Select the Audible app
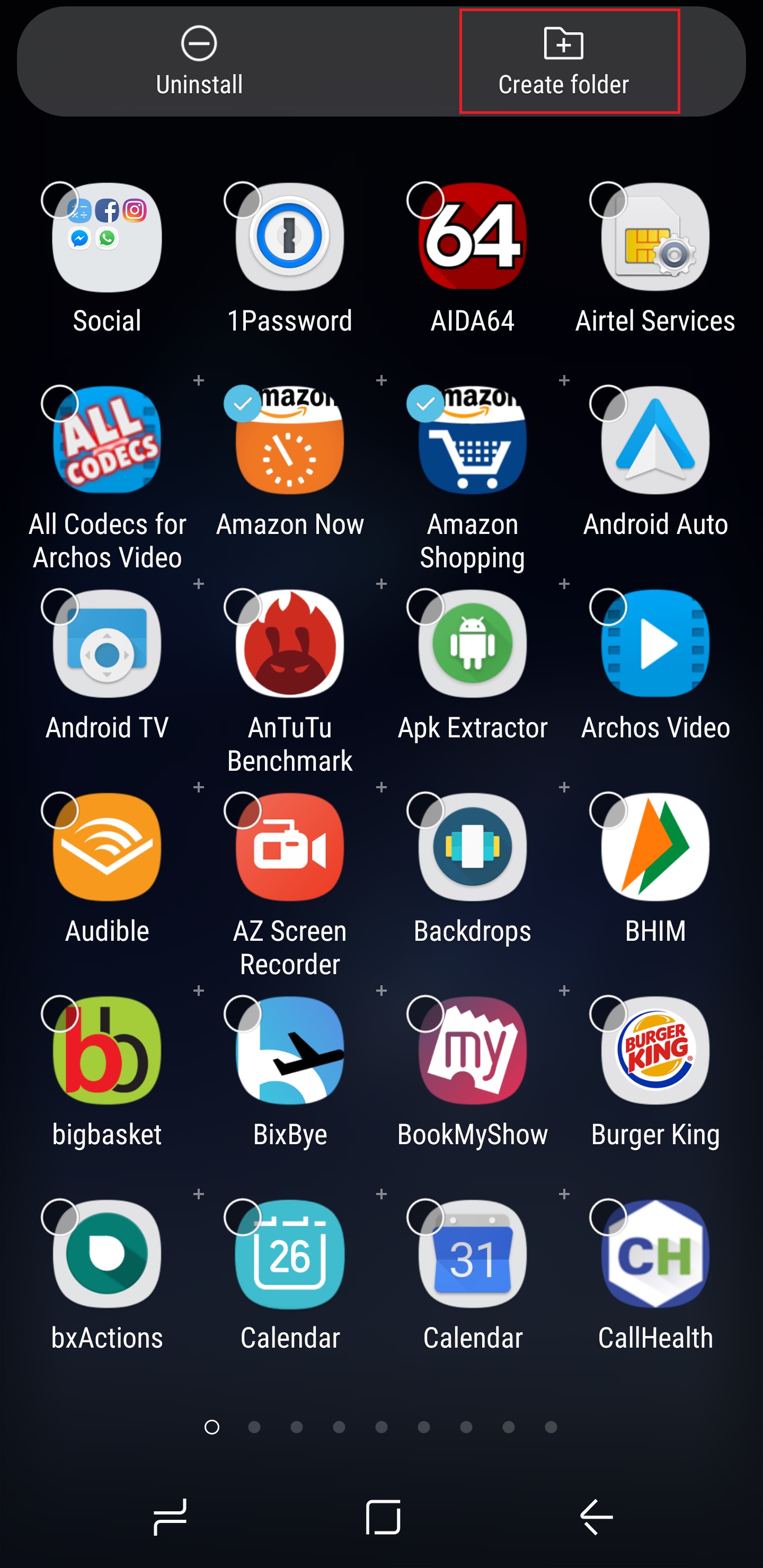Screen dimensions: 763x1568 click(60, 810)
